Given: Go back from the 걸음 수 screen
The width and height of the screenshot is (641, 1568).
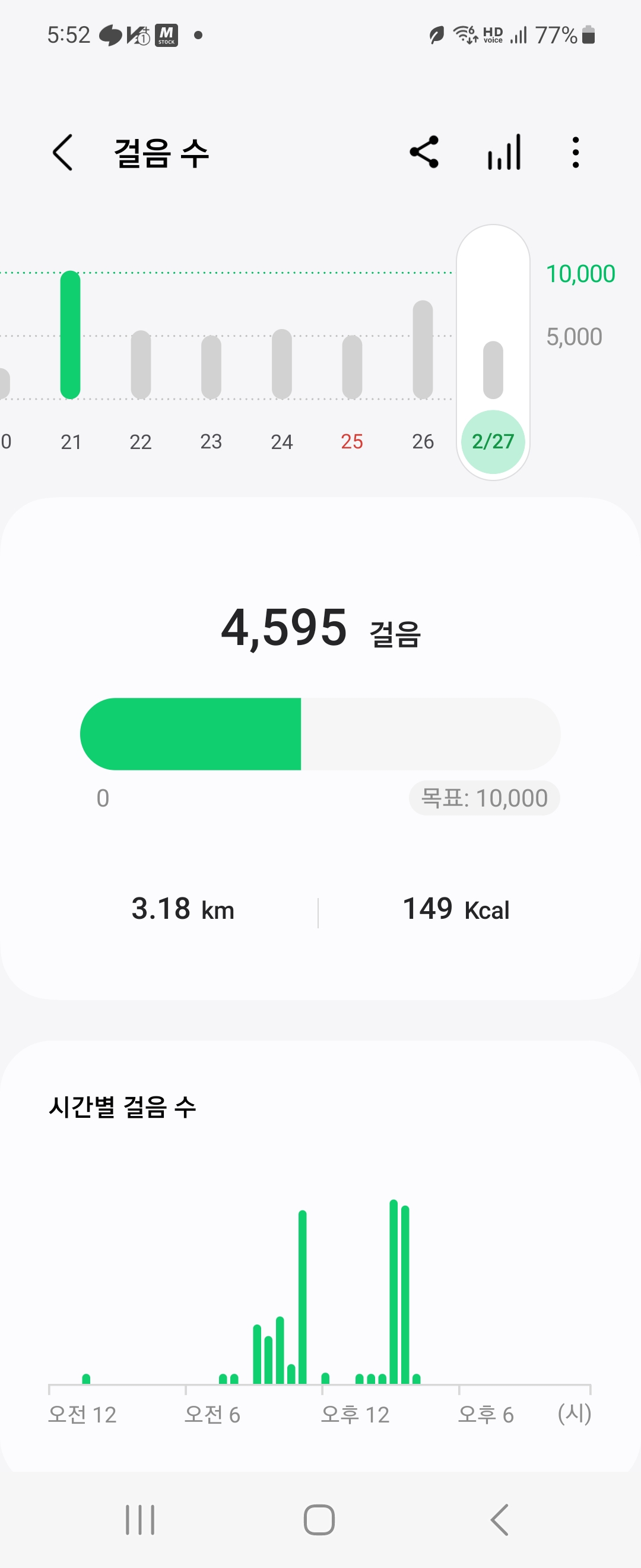Looking at the screenshot, I should pyautogui.click(x=64, y=152).
